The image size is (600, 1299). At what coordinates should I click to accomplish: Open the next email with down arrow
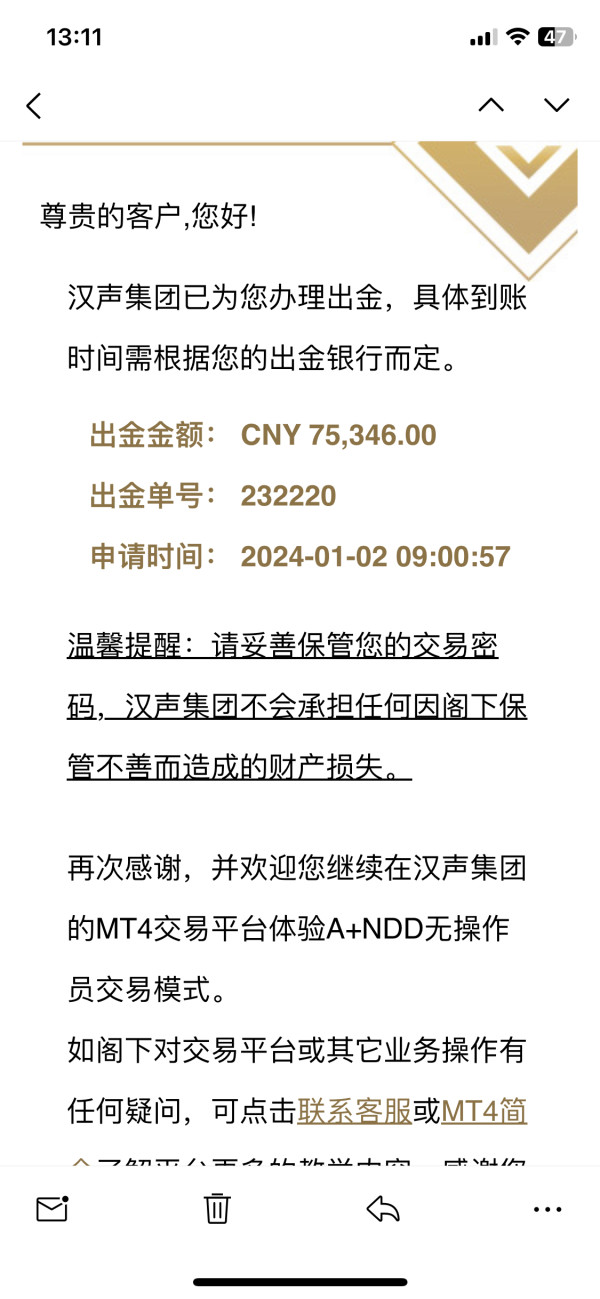pos(556,105)
